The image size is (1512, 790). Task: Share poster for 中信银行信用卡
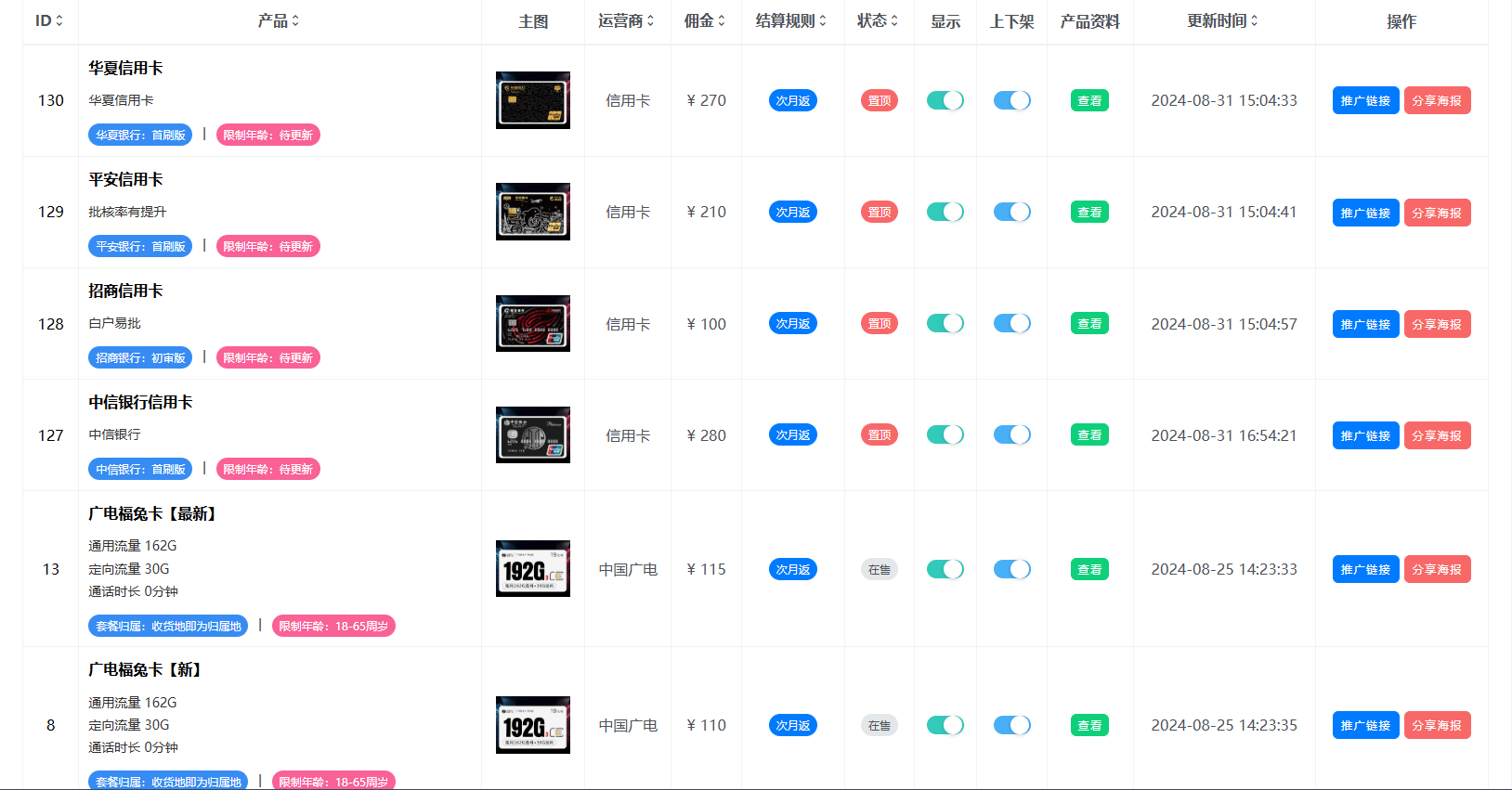click(x=1437, y=435)
